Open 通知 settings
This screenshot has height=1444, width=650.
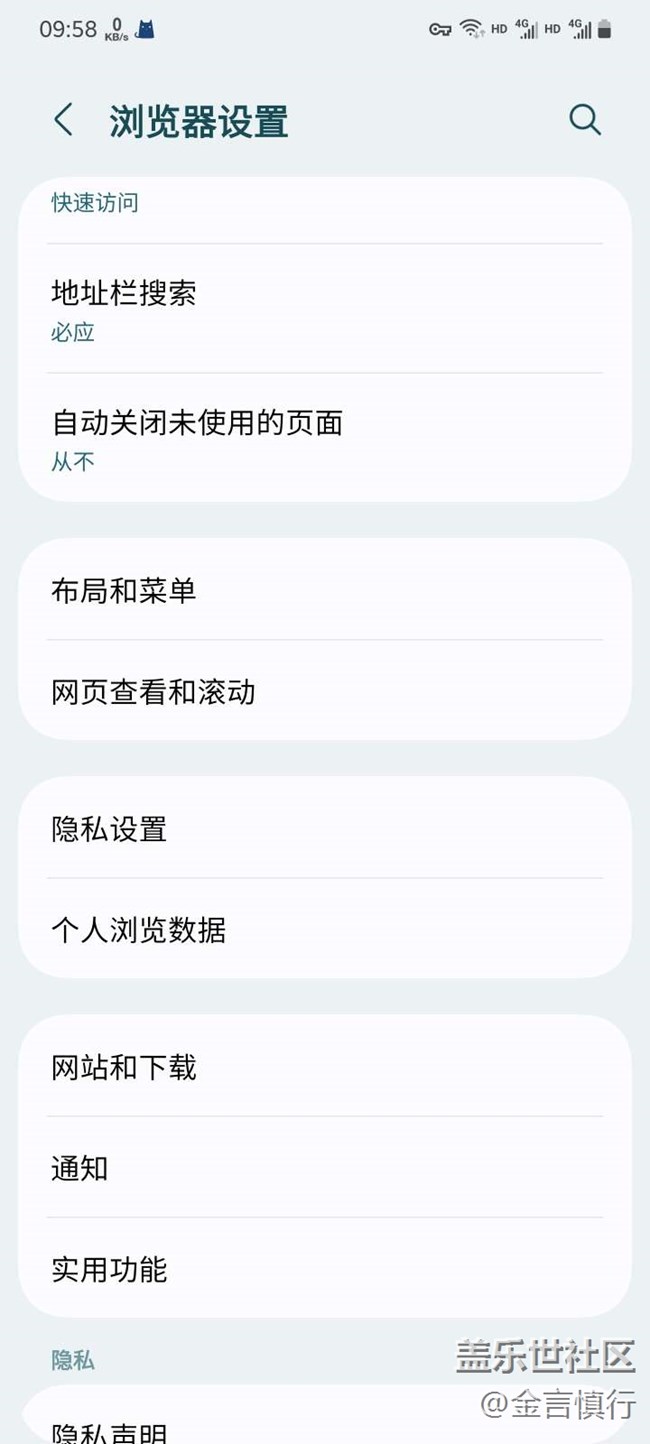(324, 1168)
